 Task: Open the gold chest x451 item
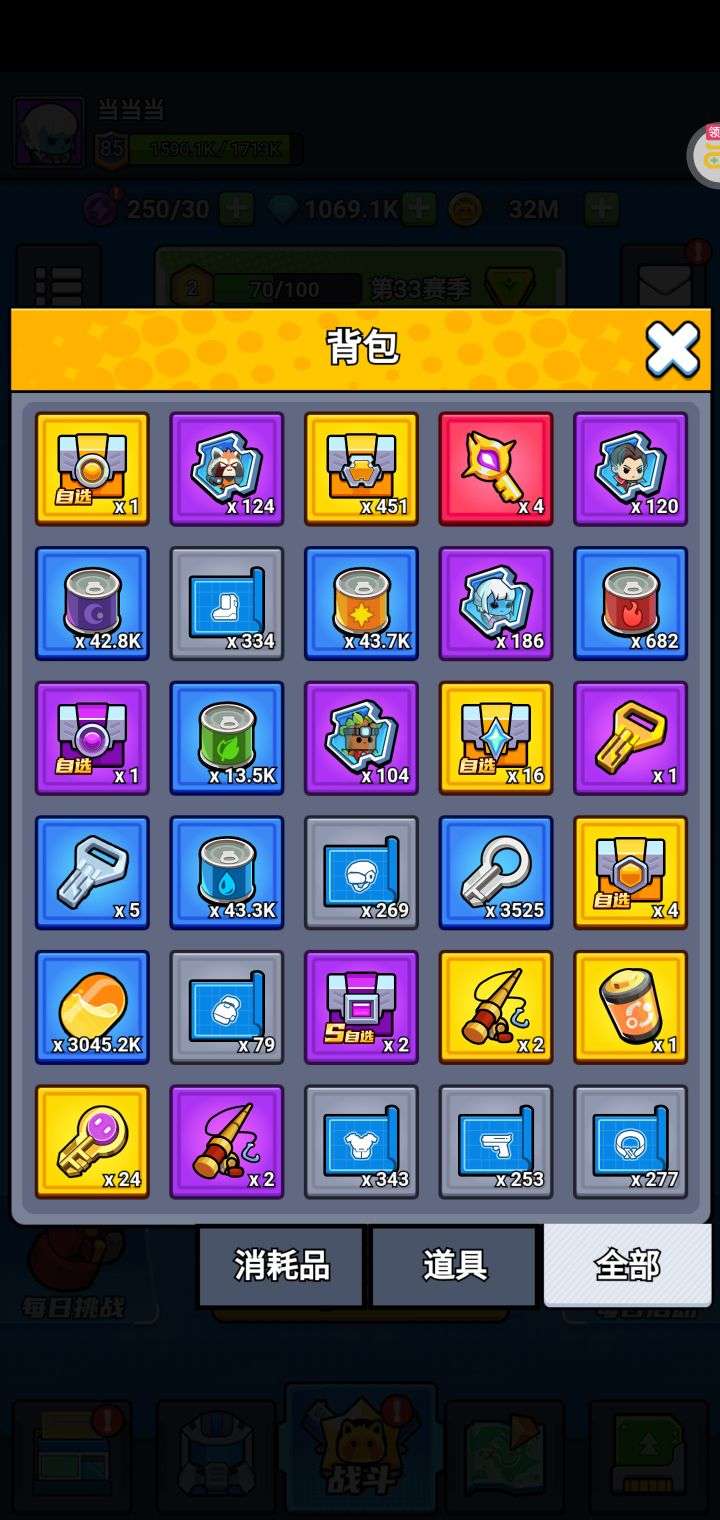tap(361, 469)
